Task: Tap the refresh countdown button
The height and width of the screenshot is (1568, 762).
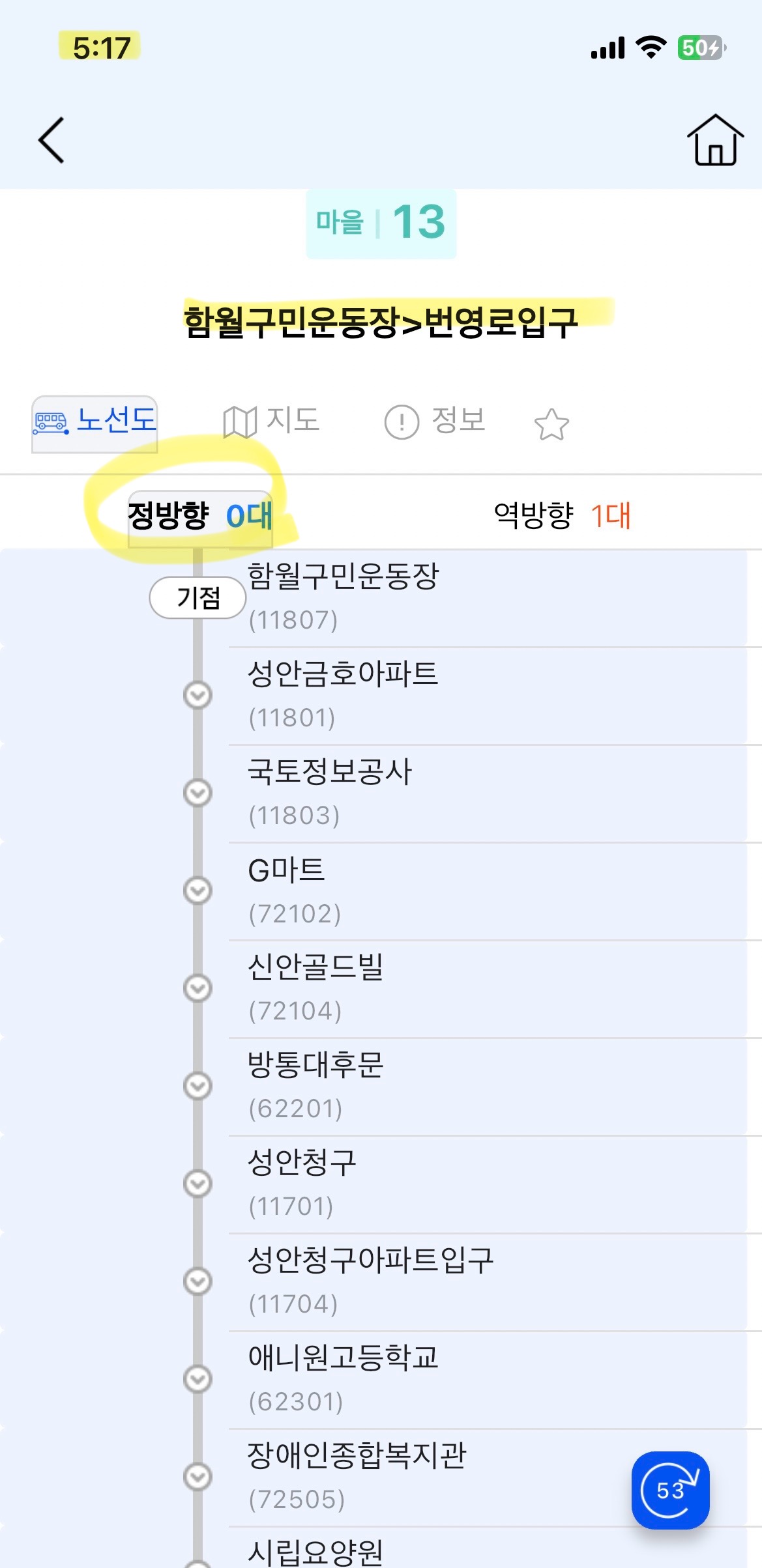Action: tap(670, 1490)
